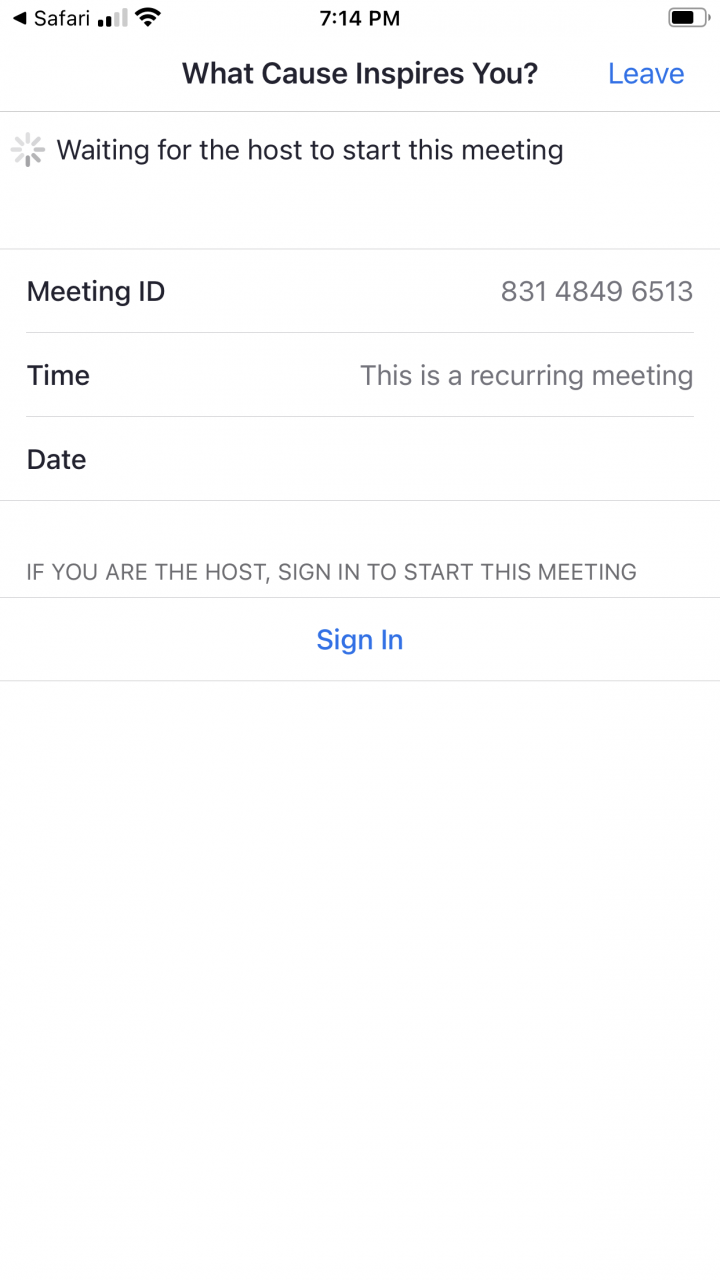The height and width of the screenshot is (1280, 720).
Task: Leave the meeting waiting screen
Action: pyautogui.click(x=646, y=74)
